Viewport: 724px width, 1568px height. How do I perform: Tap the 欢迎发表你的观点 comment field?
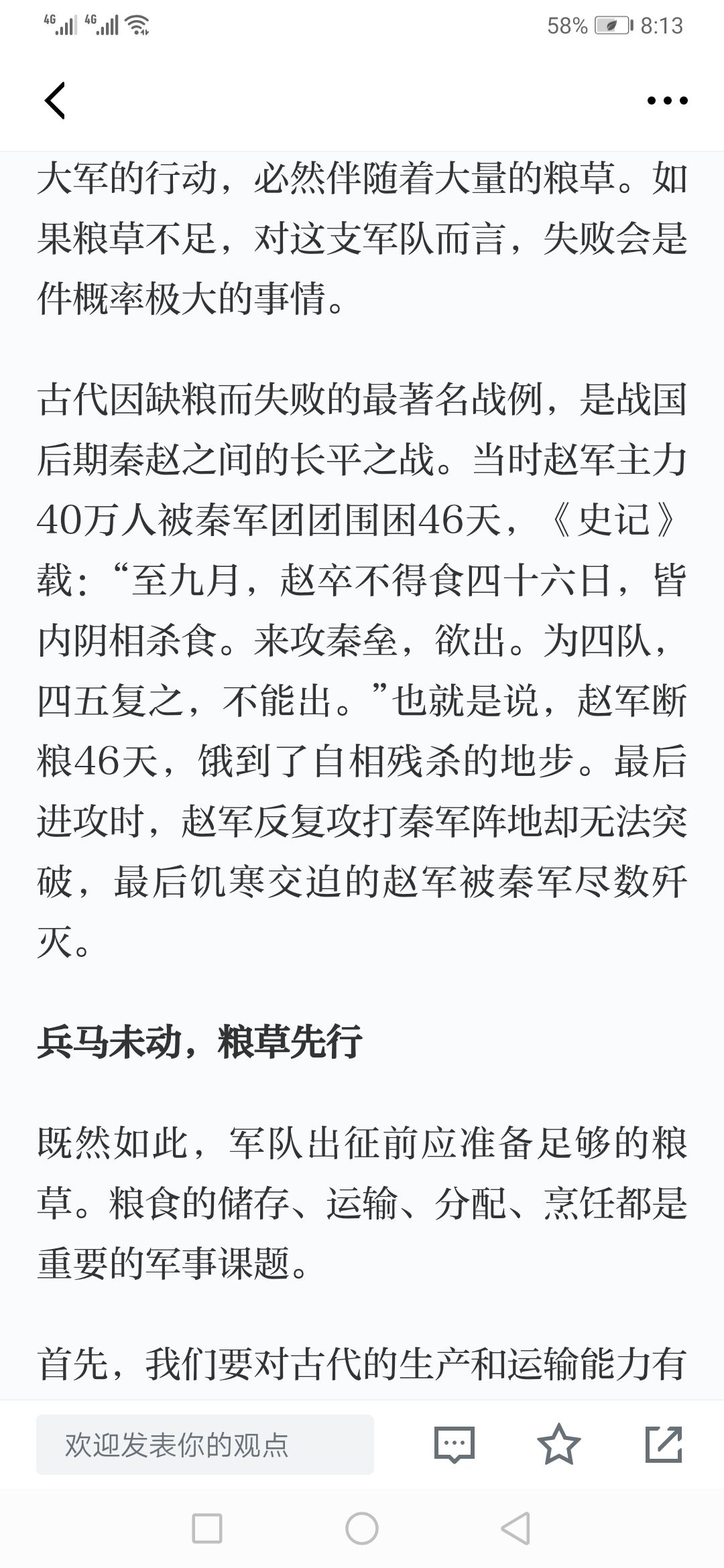pyautogui.click(x=205, y=1445)
